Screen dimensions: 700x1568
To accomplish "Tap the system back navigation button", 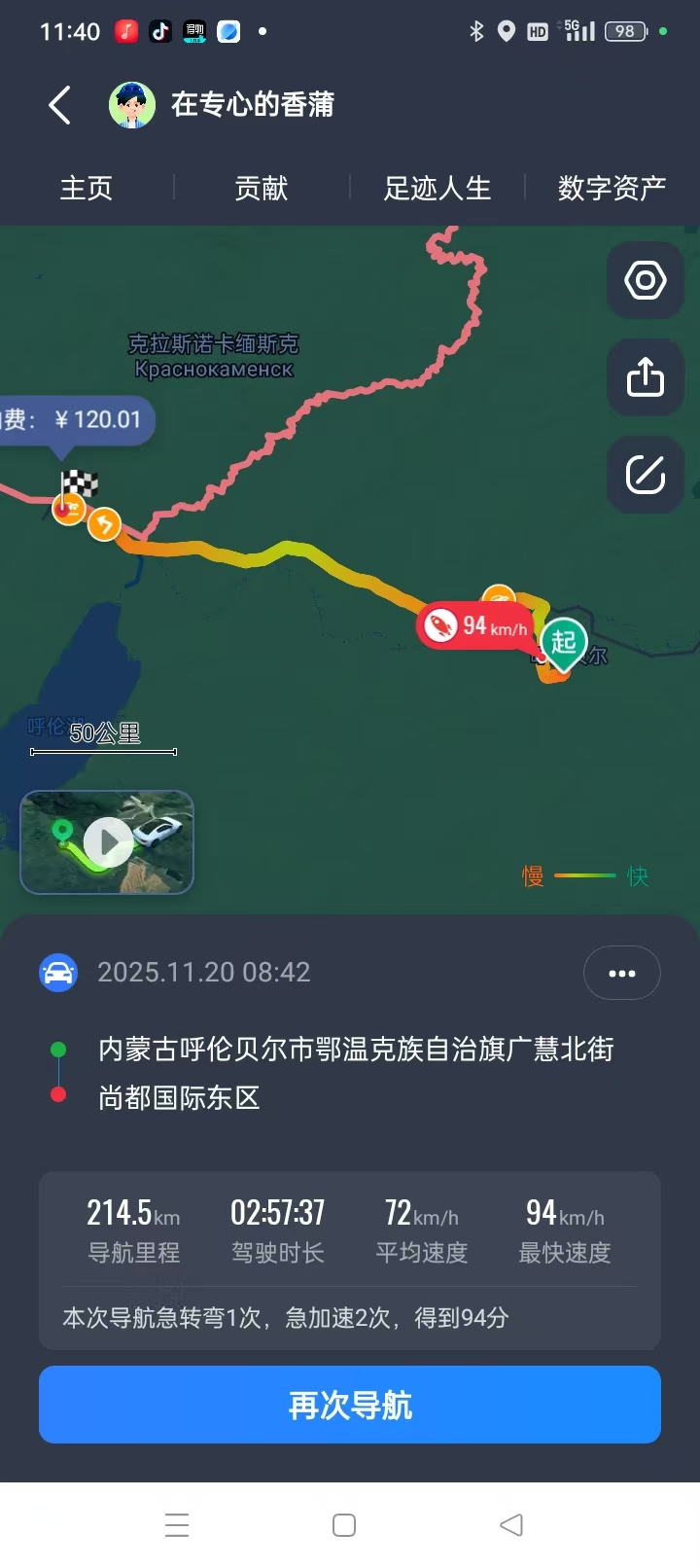I will point(511,1524).
